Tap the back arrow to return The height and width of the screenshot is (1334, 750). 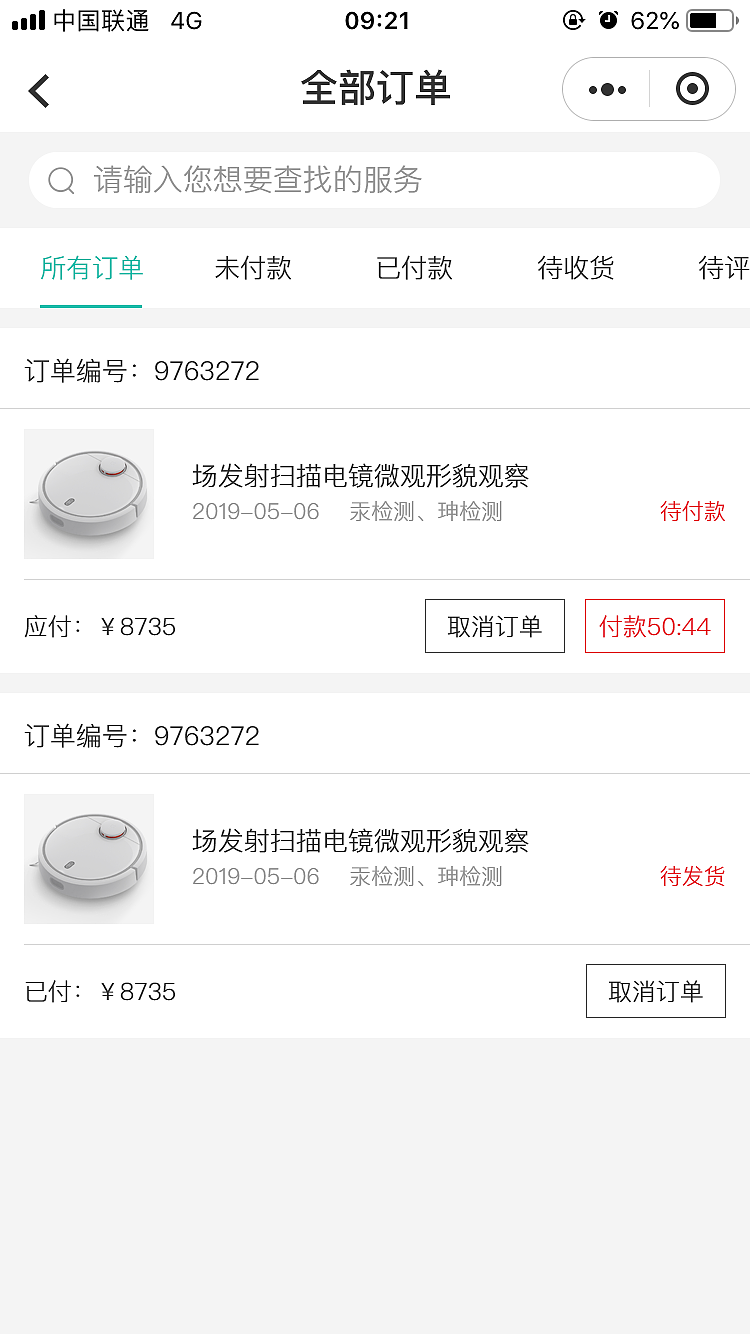click(x=38, y=90)
